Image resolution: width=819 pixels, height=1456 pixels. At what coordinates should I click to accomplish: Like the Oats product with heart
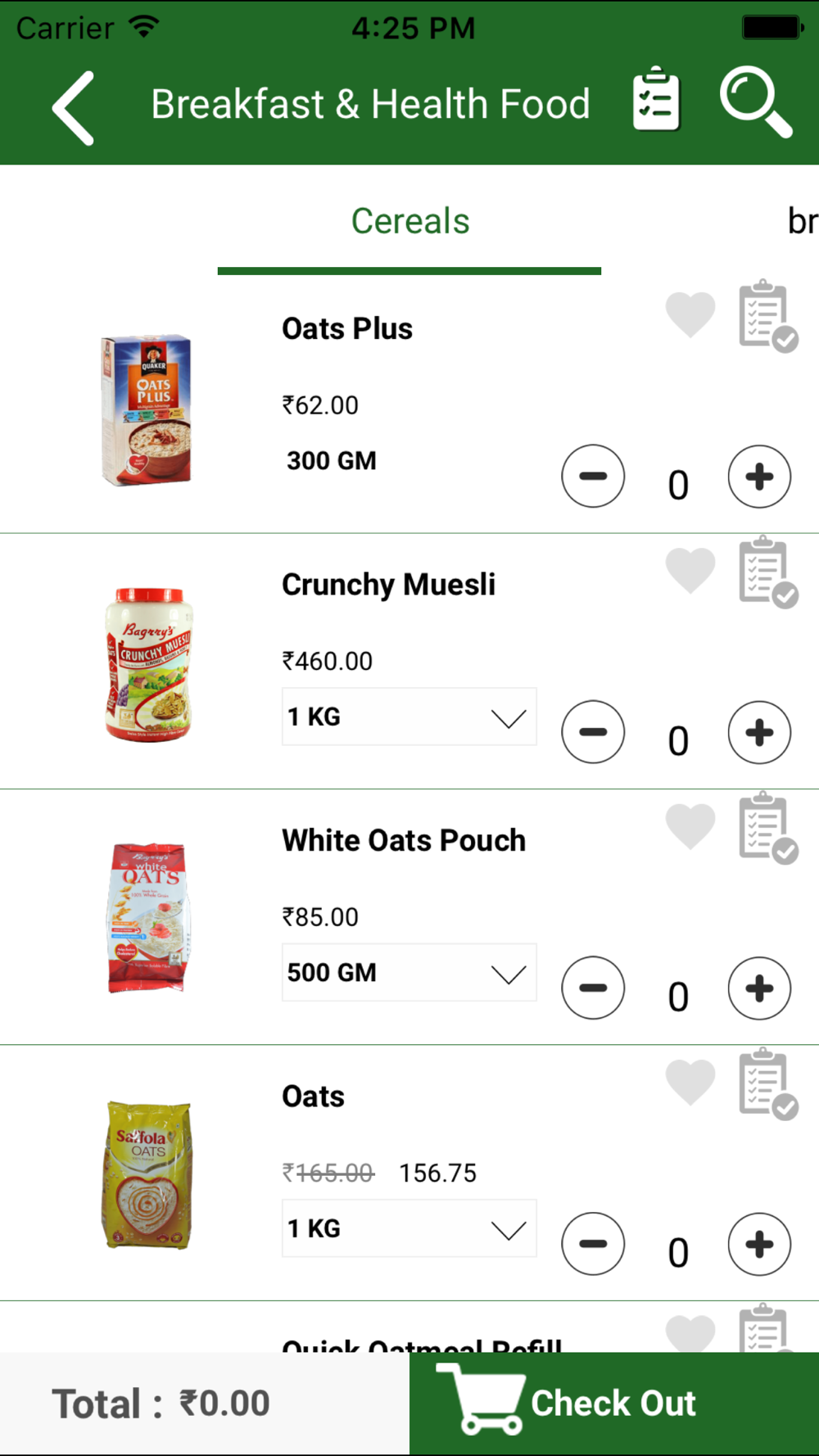(x=690, y=1083)
